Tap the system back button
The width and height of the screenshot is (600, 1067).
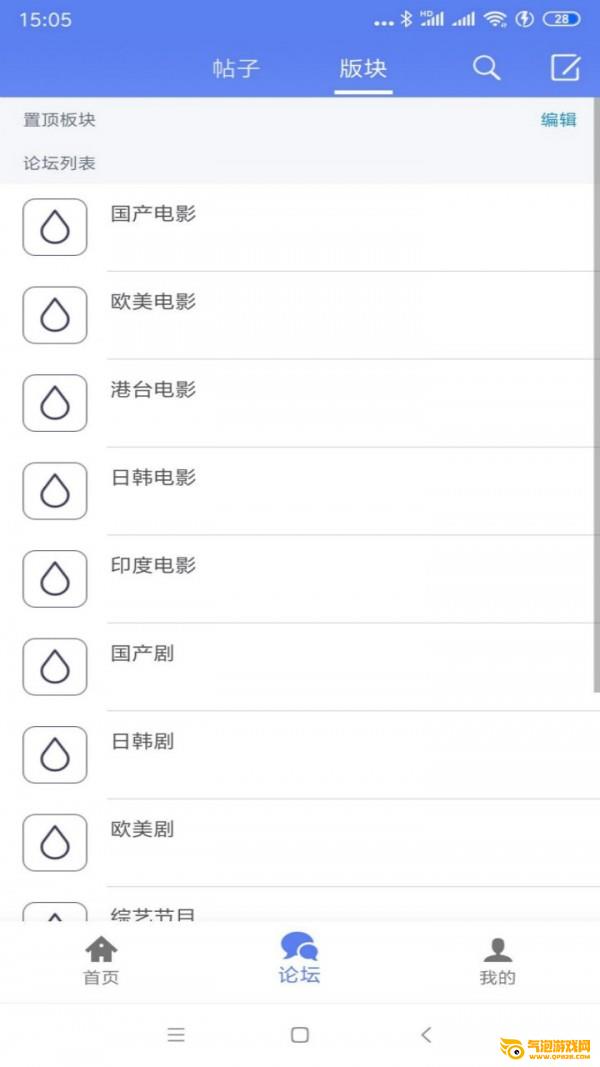[x=426, y=1034]
